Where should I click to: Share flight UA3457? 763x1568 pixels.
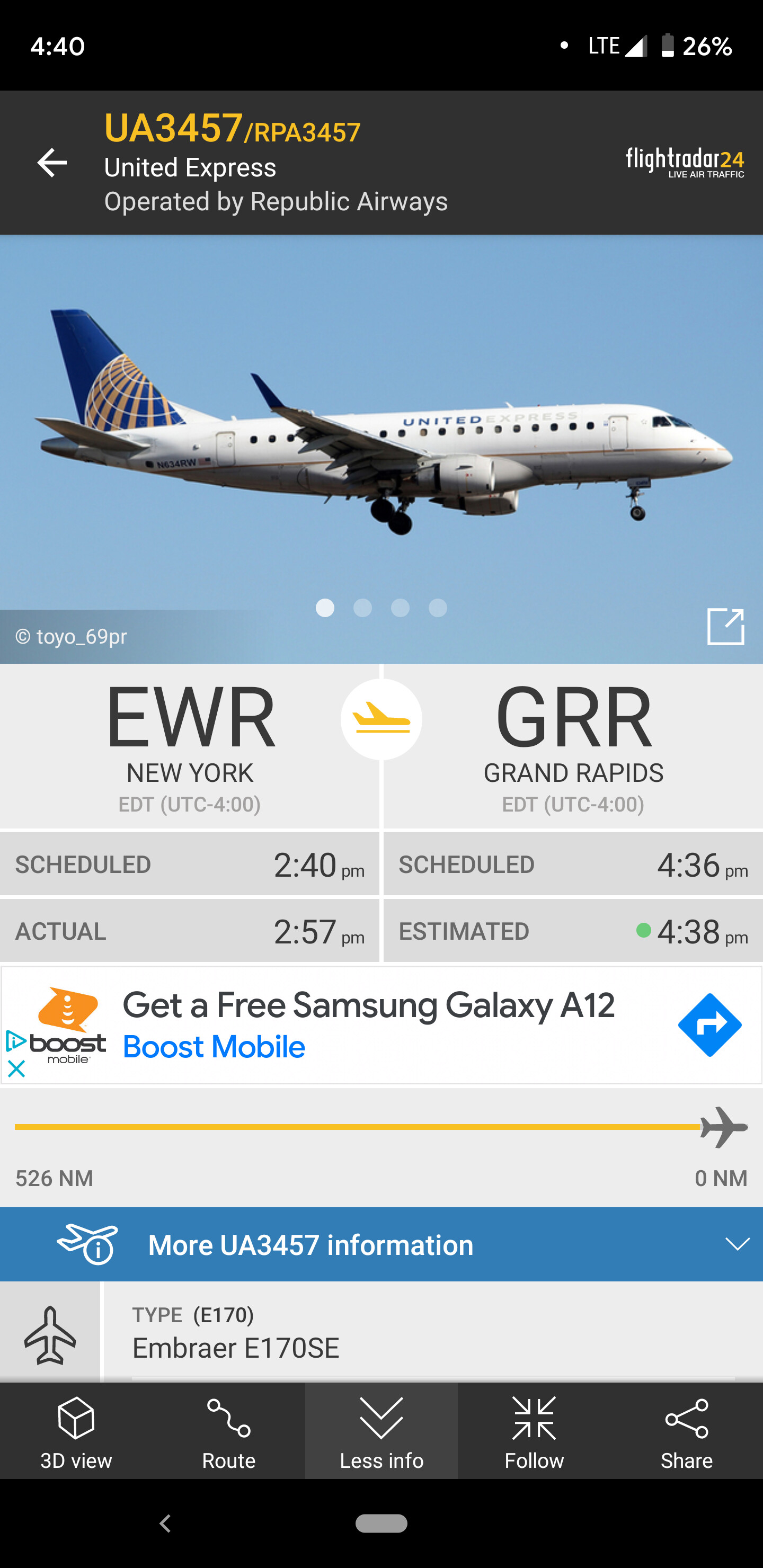click(x=687, y=1431)
